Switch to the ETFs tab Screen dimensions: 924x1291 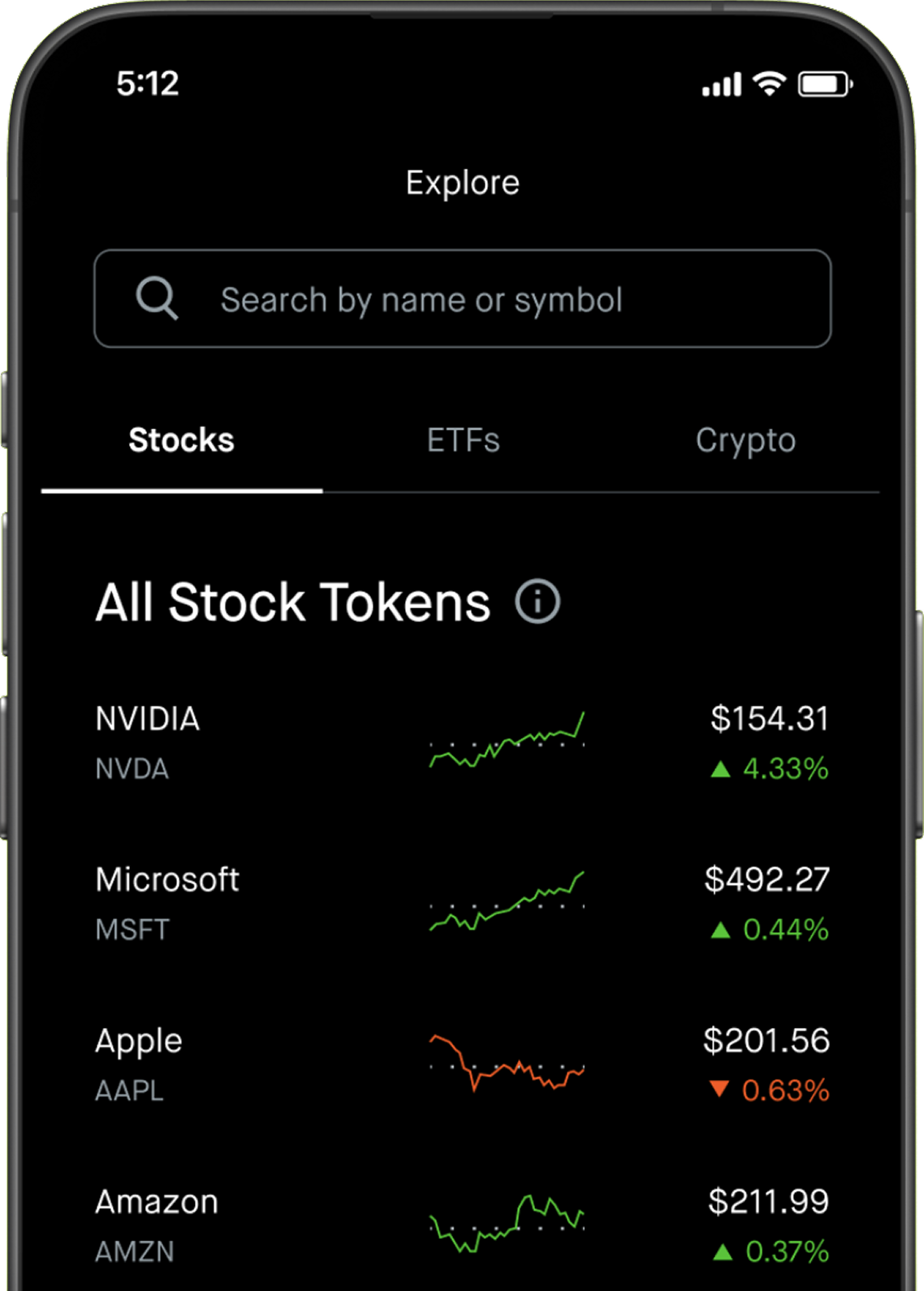coord(463,441)
